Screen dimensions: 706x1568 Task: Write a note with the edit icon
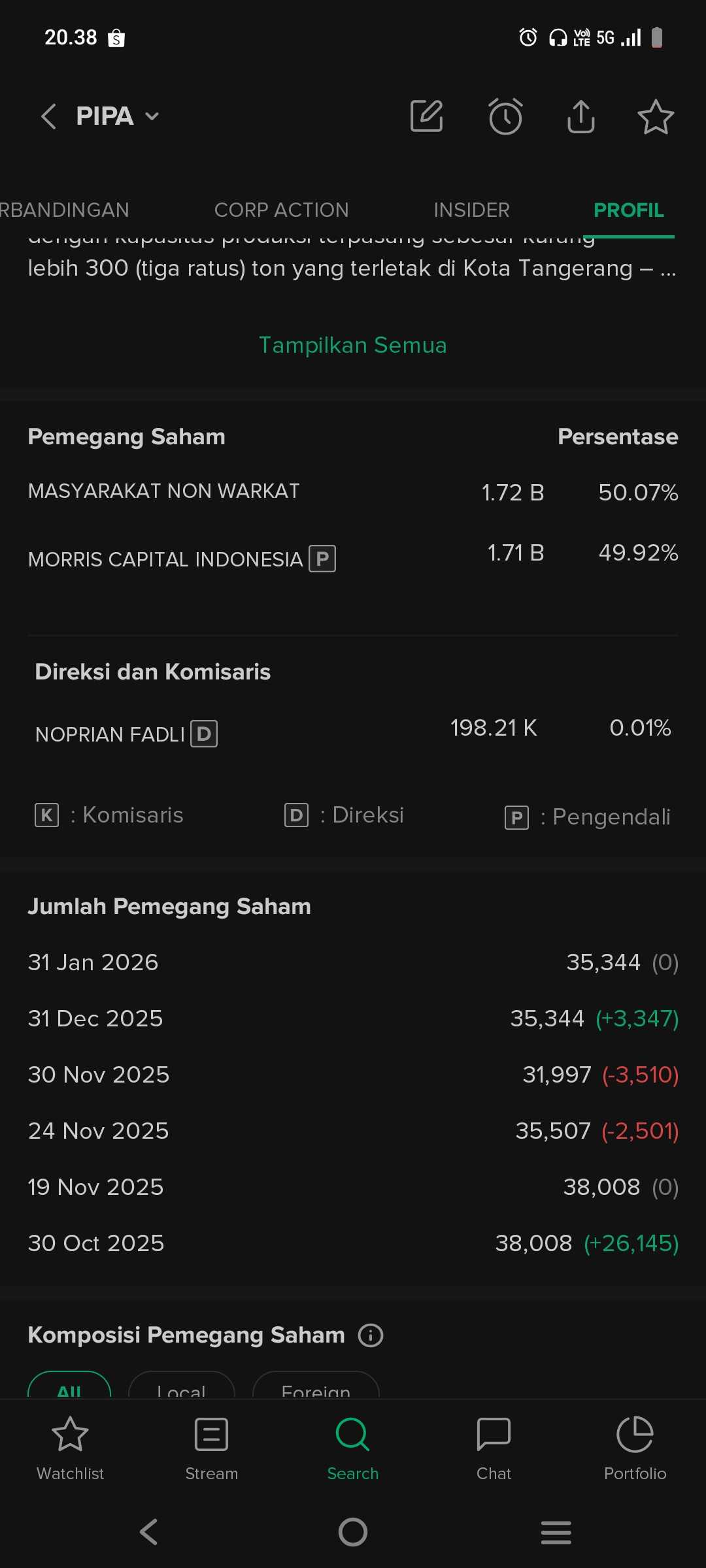point(426,117)
